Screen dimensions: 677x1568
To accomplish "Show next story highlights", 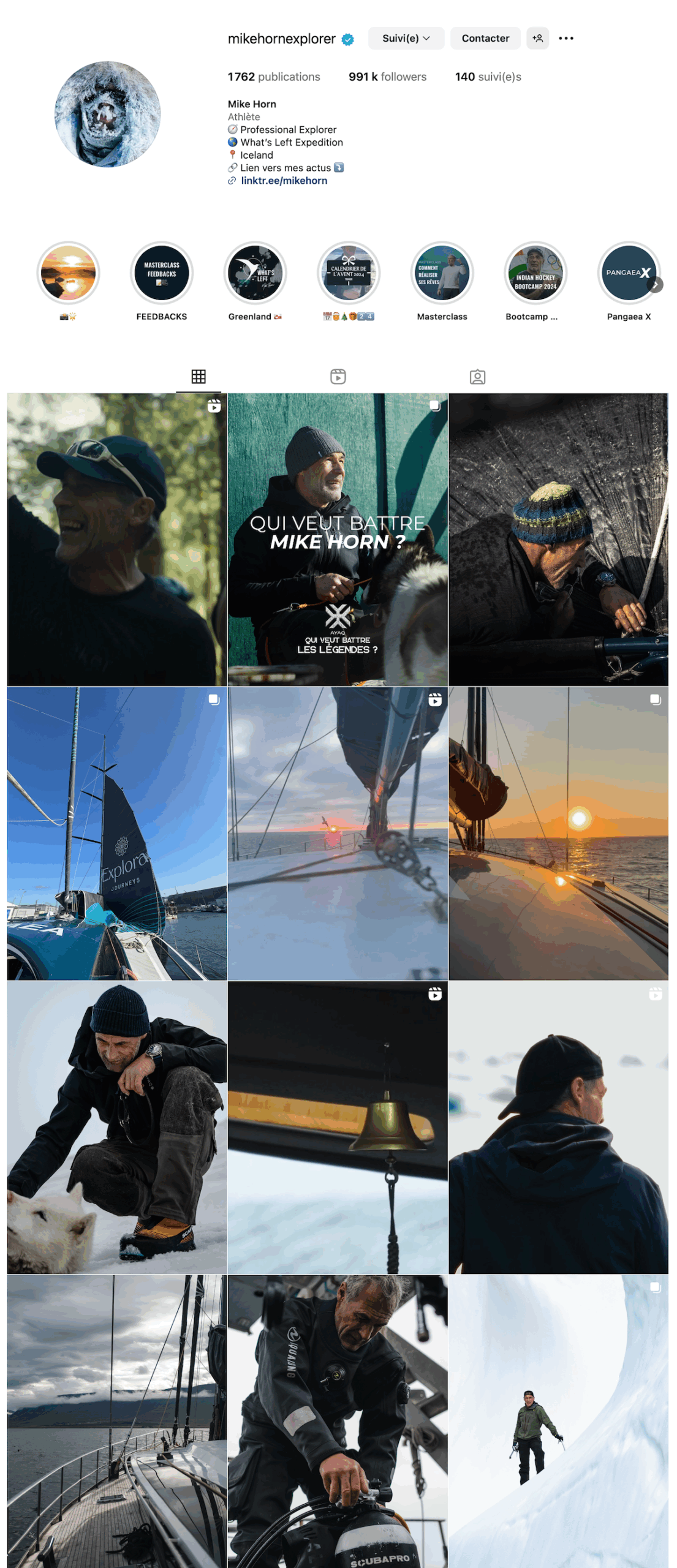I will click(656, 285).
